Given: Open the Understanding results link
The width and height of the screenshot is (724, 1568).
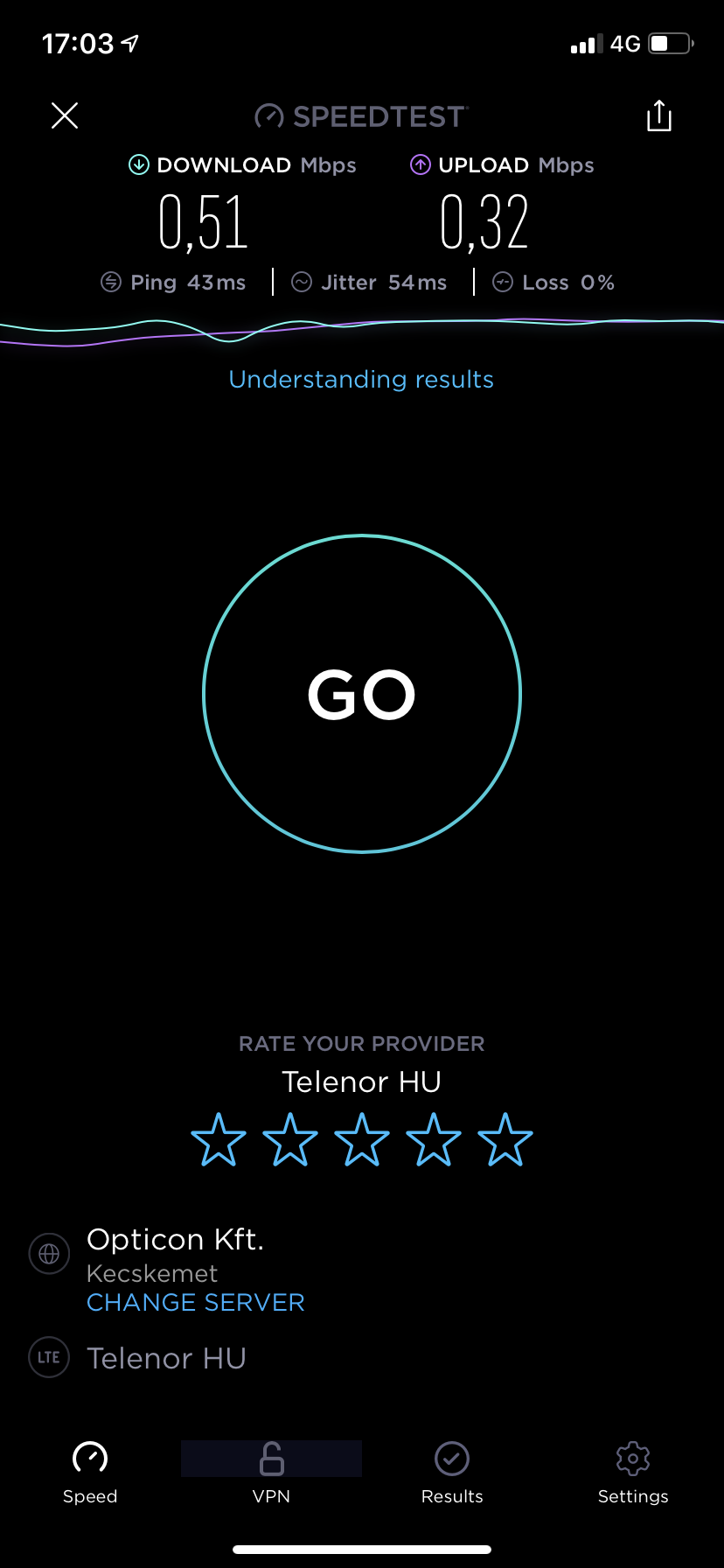Looking at the screenshot, I should (x=361, y=379).
